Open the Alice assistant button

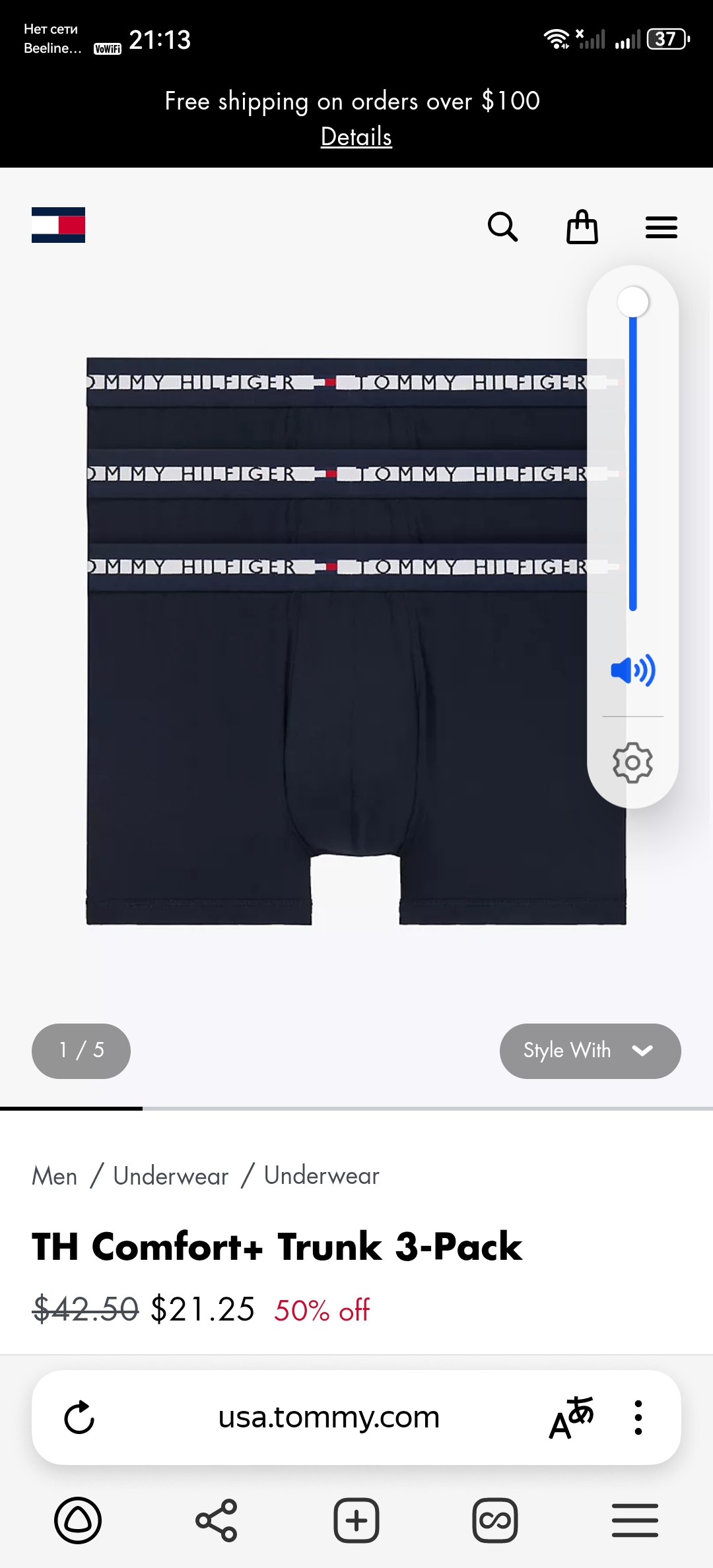[x=78, y=1520]
